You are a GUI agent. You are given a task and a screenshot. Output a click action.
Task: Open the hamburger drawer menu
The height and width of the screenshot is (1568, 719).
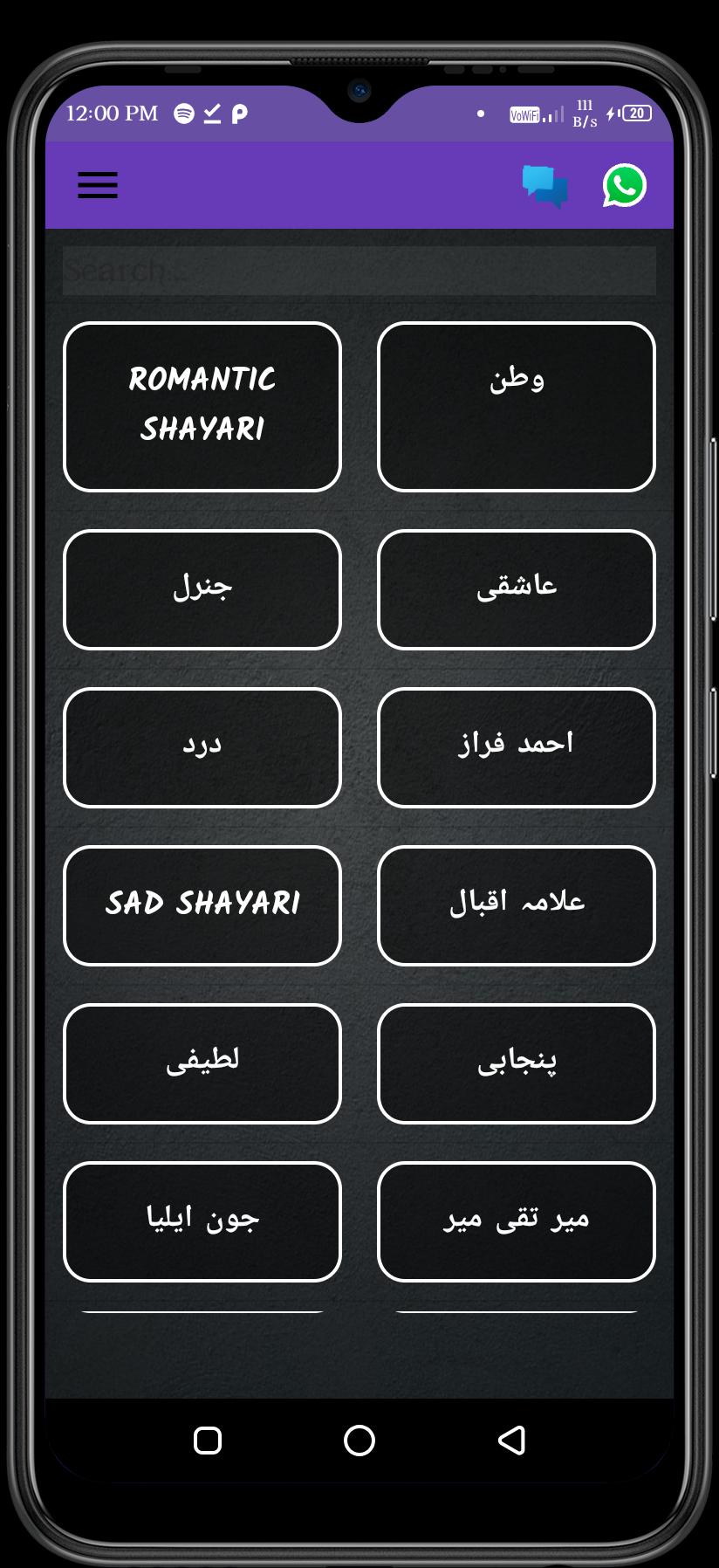(x=98, y=185)
